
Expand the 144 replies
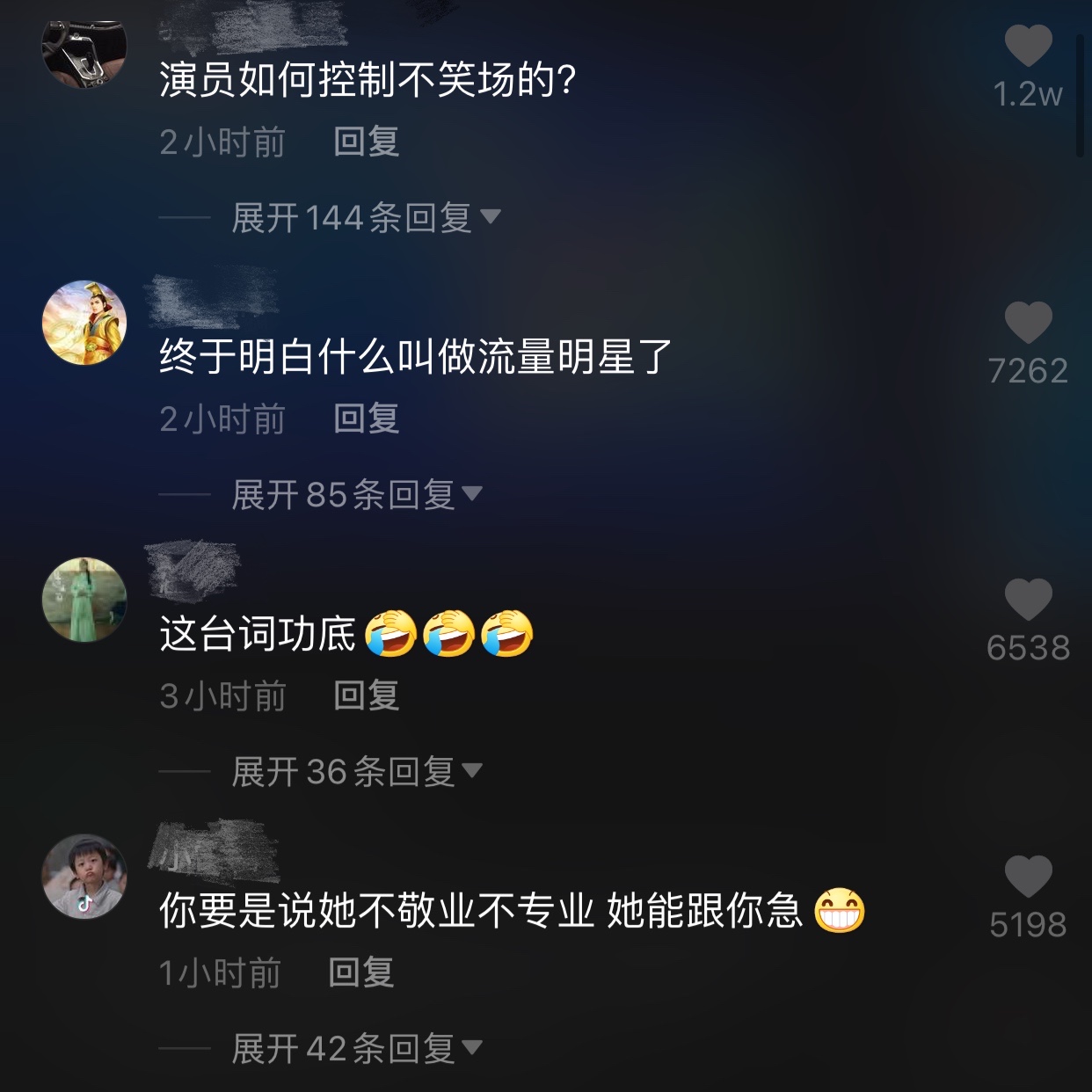click(x=364, y=217)
